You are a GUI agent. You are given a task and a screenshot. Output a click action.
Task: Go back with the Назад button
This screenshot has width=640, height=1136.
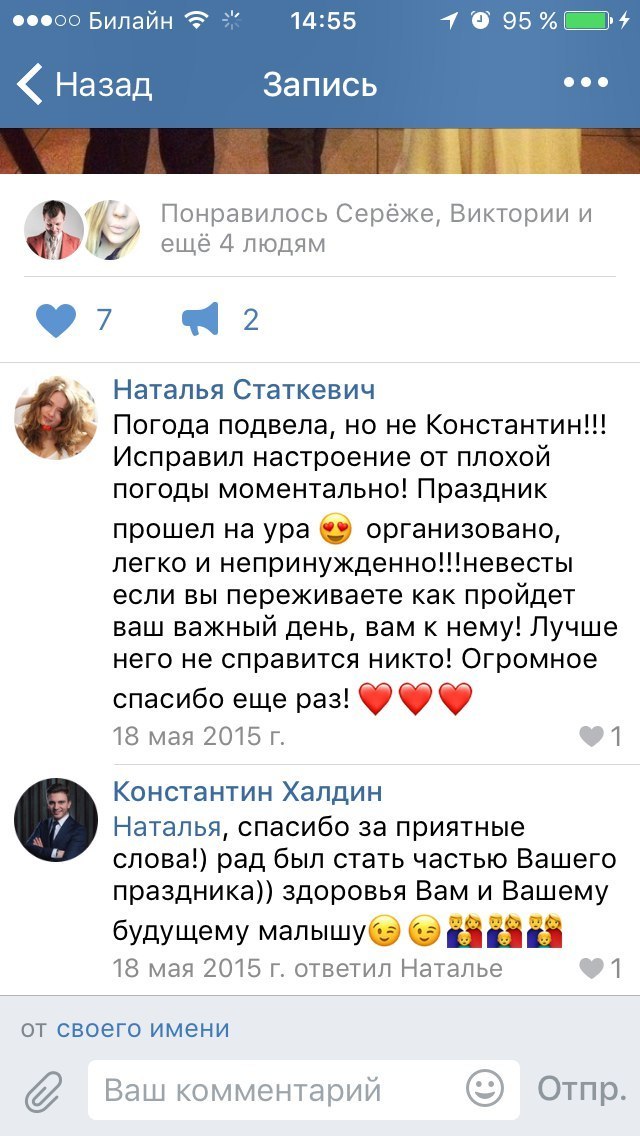(x=84, y=84)
